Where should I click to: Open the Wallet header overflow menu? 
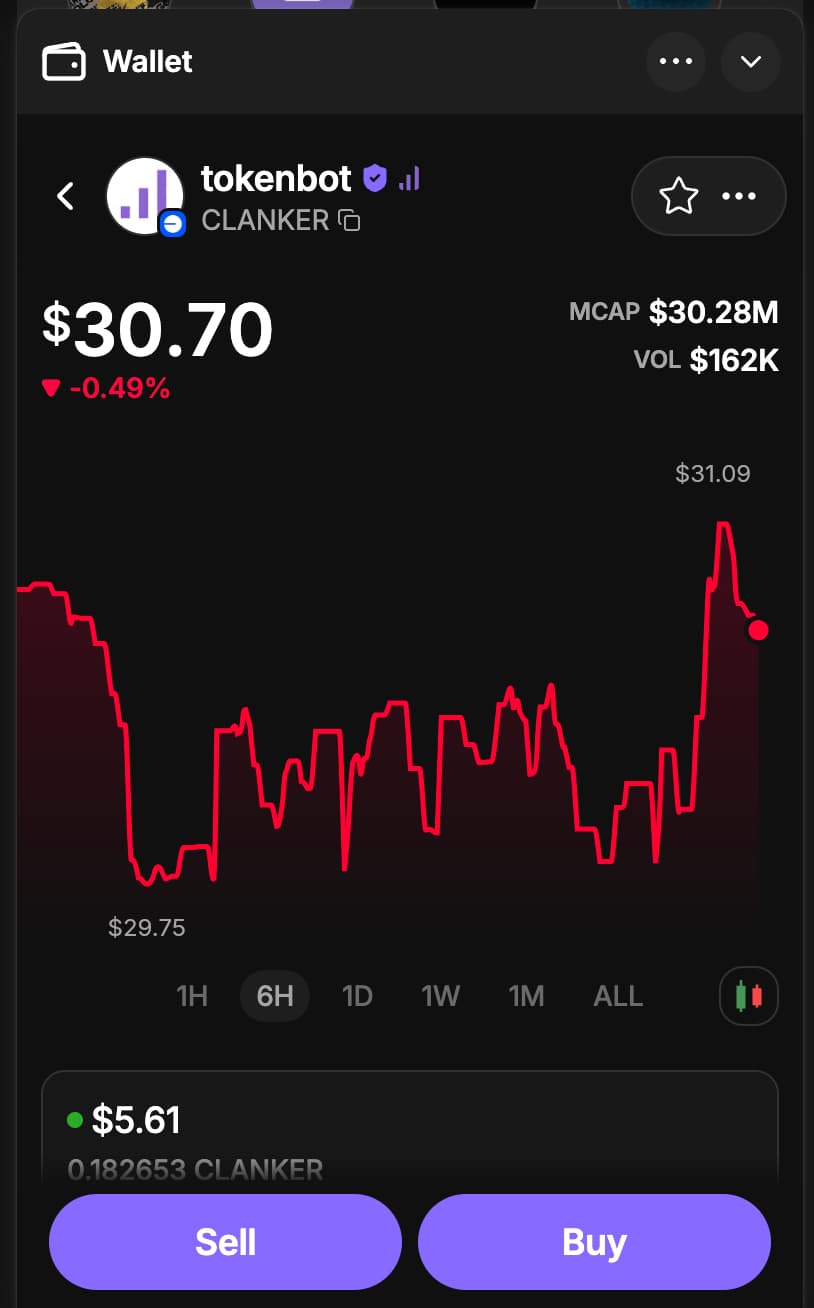676,62
